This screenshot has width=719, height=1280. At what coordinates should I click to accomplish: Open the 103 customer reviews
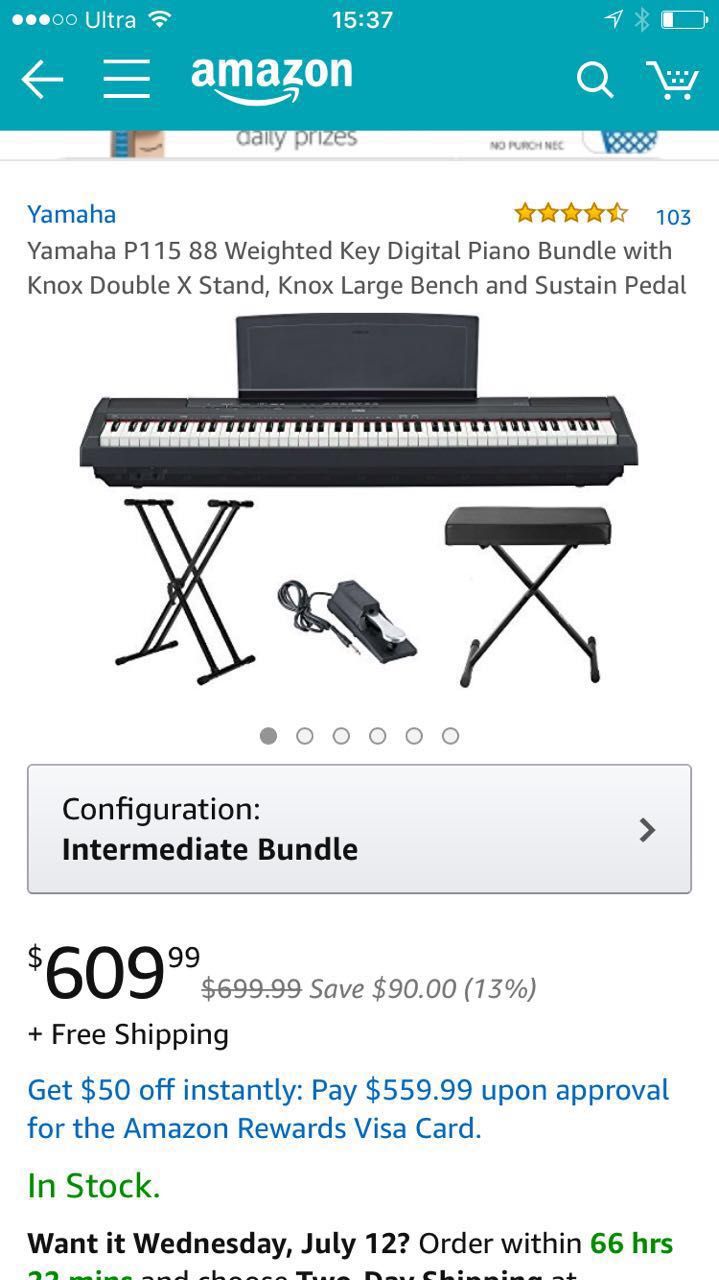pos(673,217)
